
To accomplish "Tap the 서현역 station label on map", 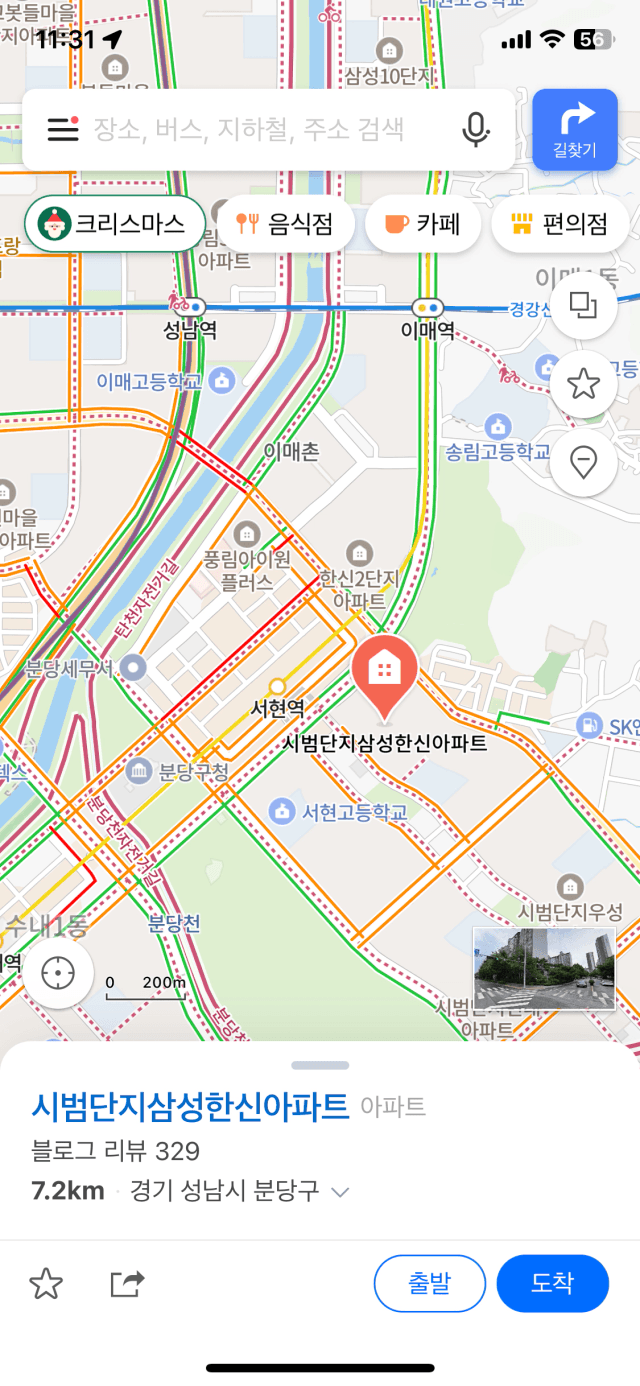I will (277, 709).
